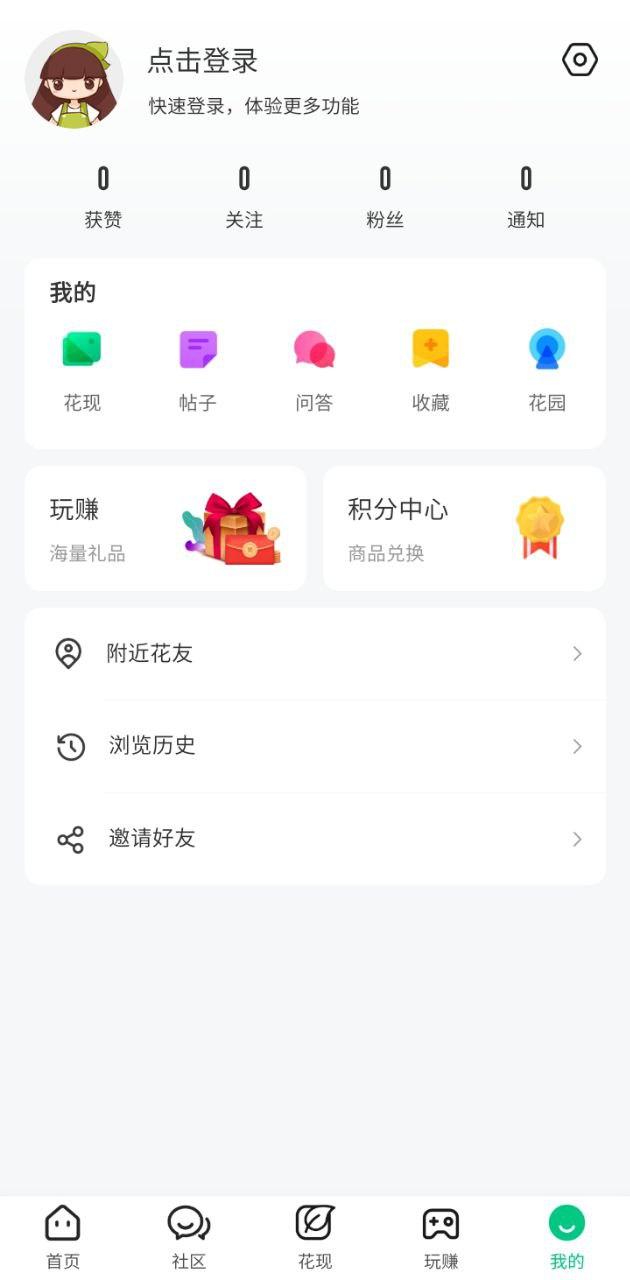Viewport: 630px width, 1280px height.
Task: View the 获赞 likes count
Action: (x=103, y=197)
